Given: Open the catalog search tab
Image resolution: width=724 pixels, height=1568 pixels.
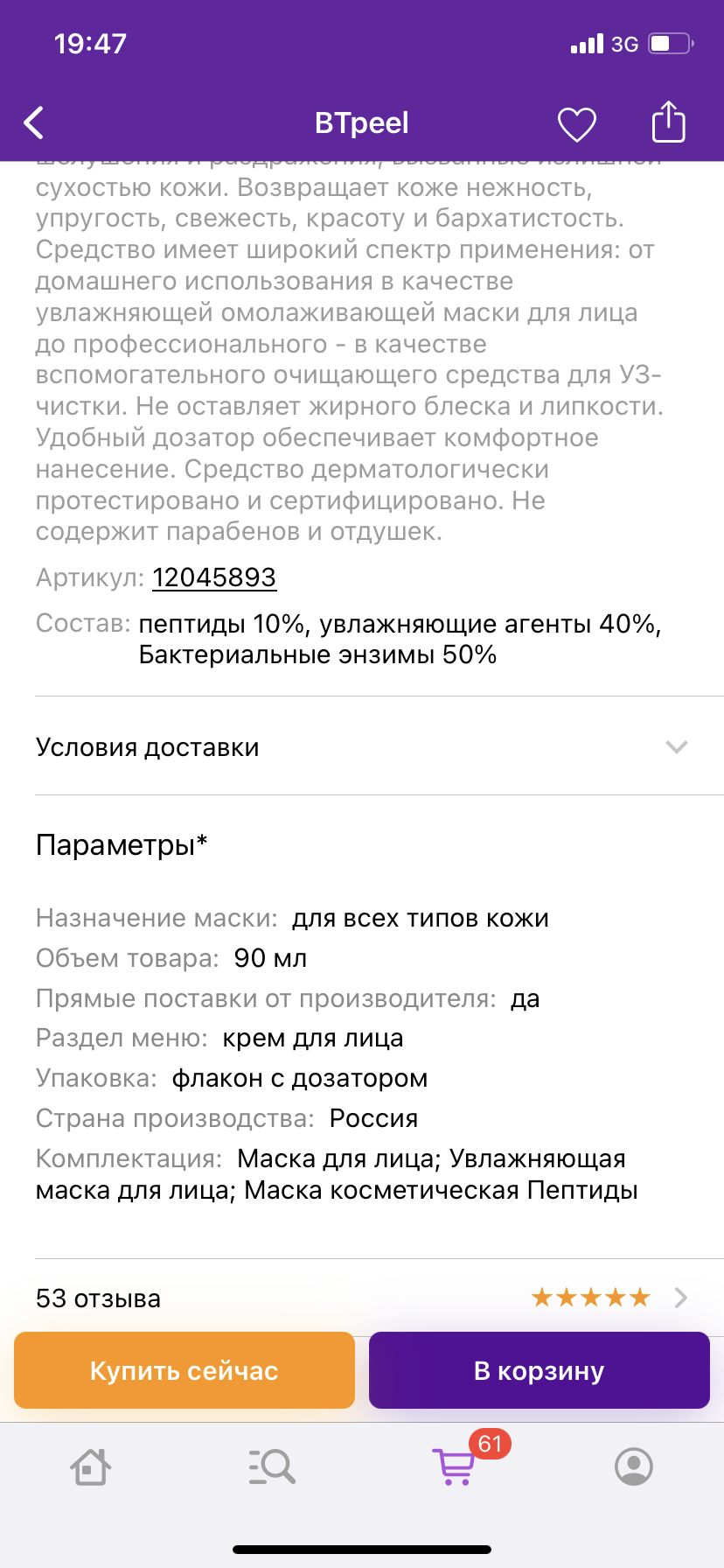Looking at the screenshot, I should pos(272,1466).
